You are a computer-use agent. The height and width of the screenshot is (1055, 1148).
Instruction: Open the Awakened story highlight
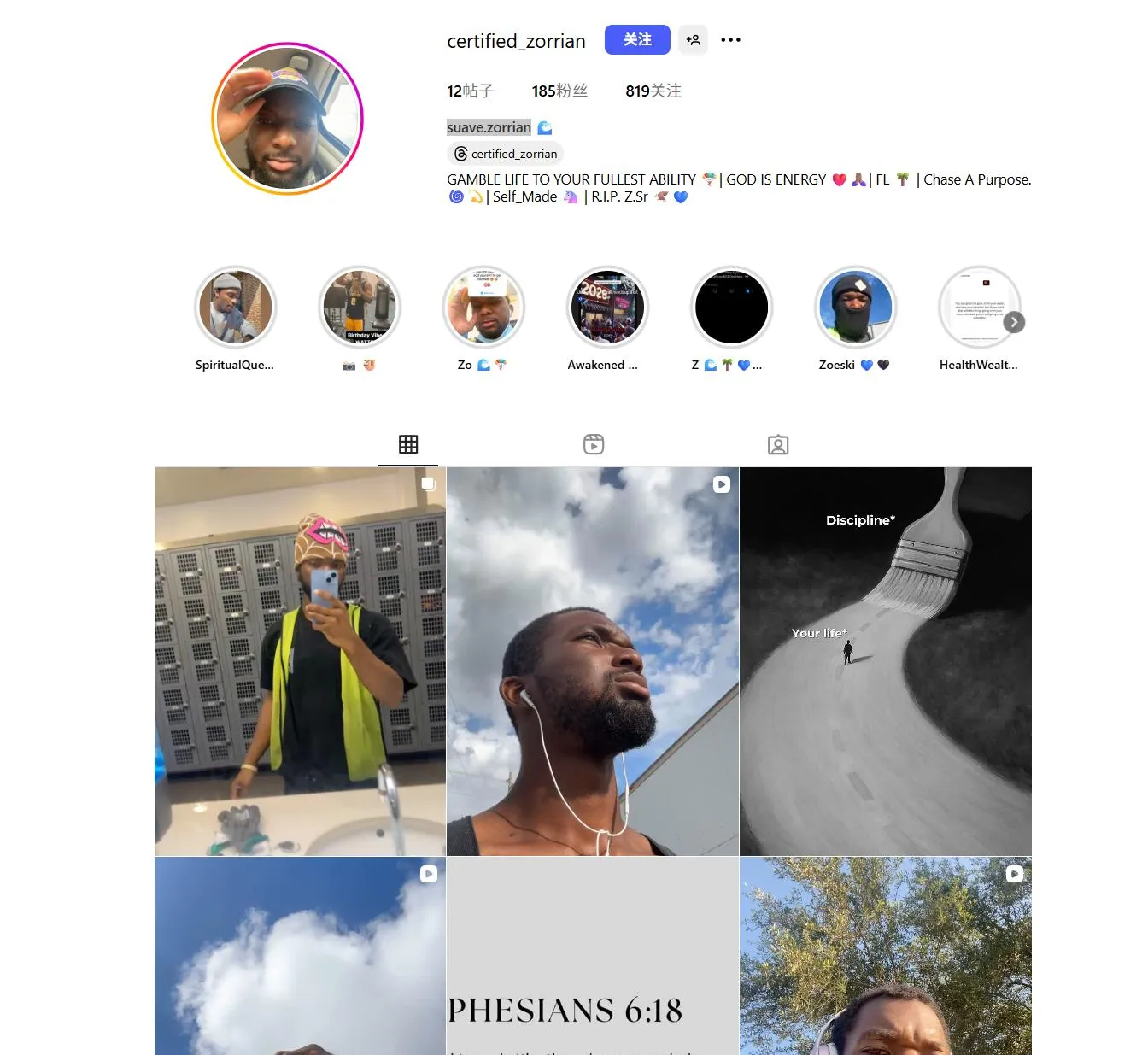607,307
